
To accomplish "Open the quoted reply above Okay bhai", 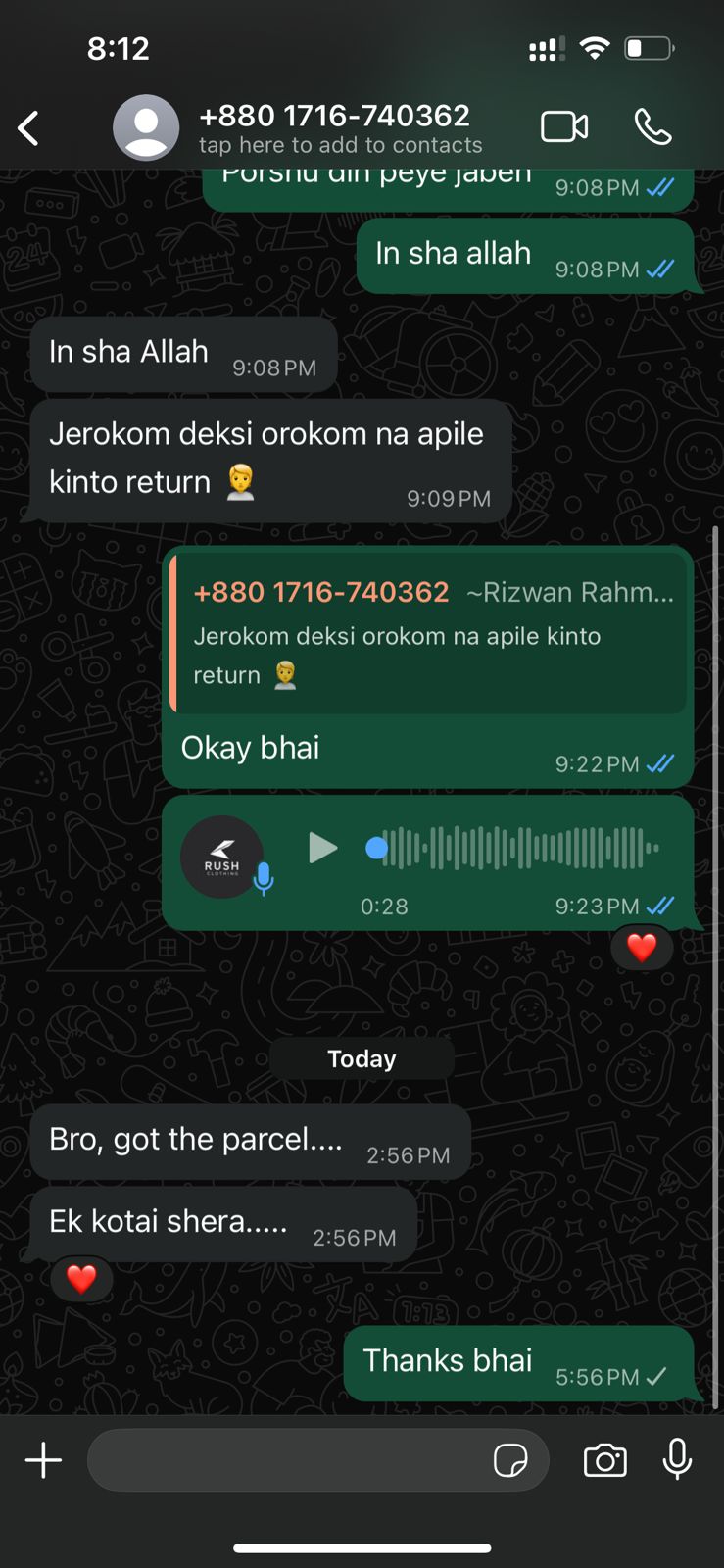I will pyautogui.click(x=428, y=632).
